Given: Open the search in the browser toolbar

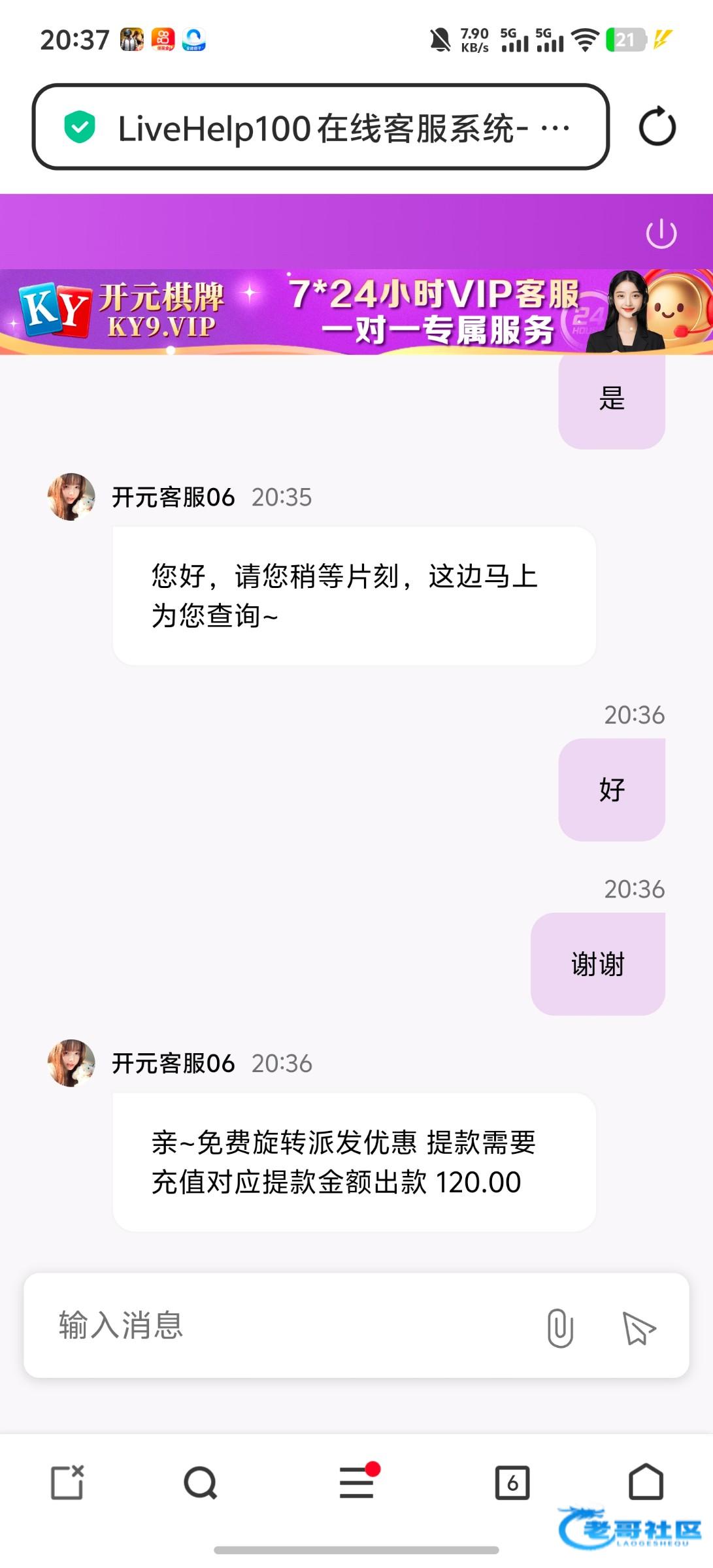Looking at the screenshot, I should tap(200, 1482).
